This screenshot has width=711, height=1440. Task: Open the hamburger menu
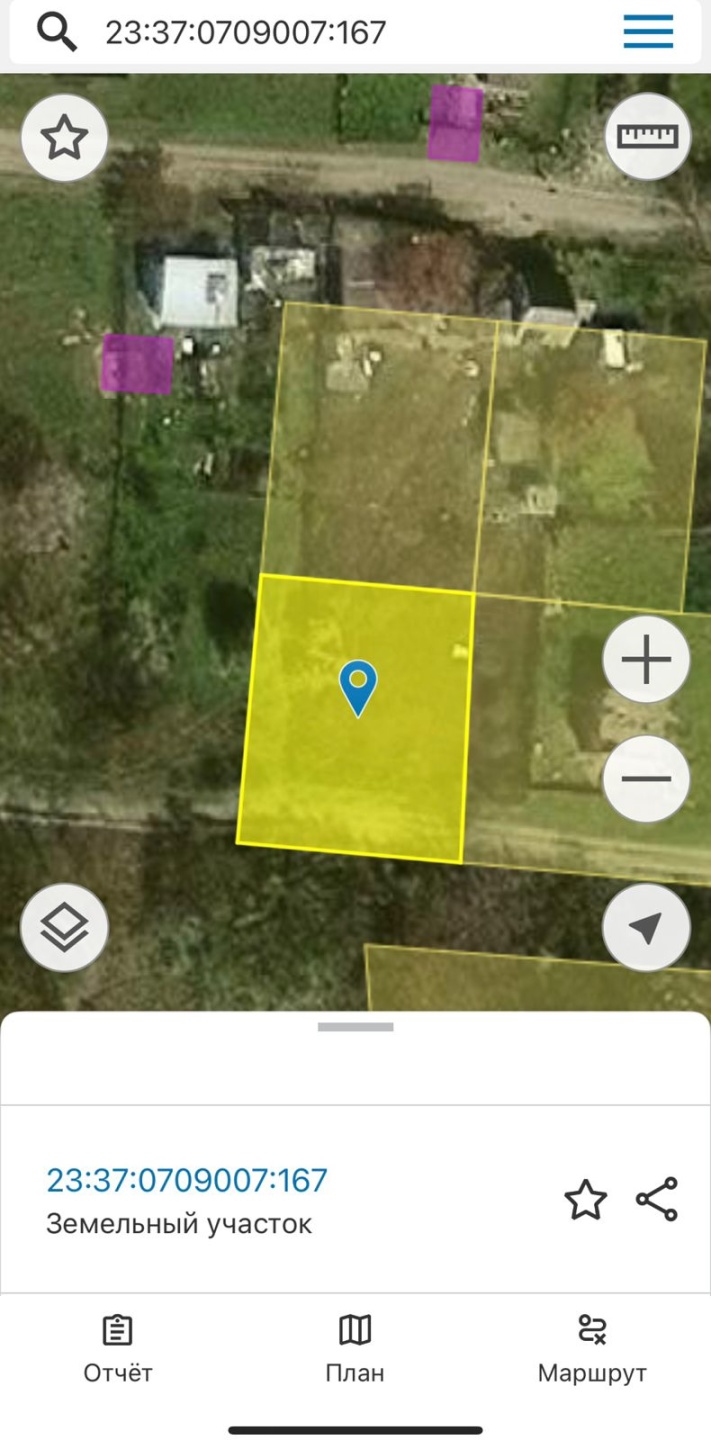[648, 32]
